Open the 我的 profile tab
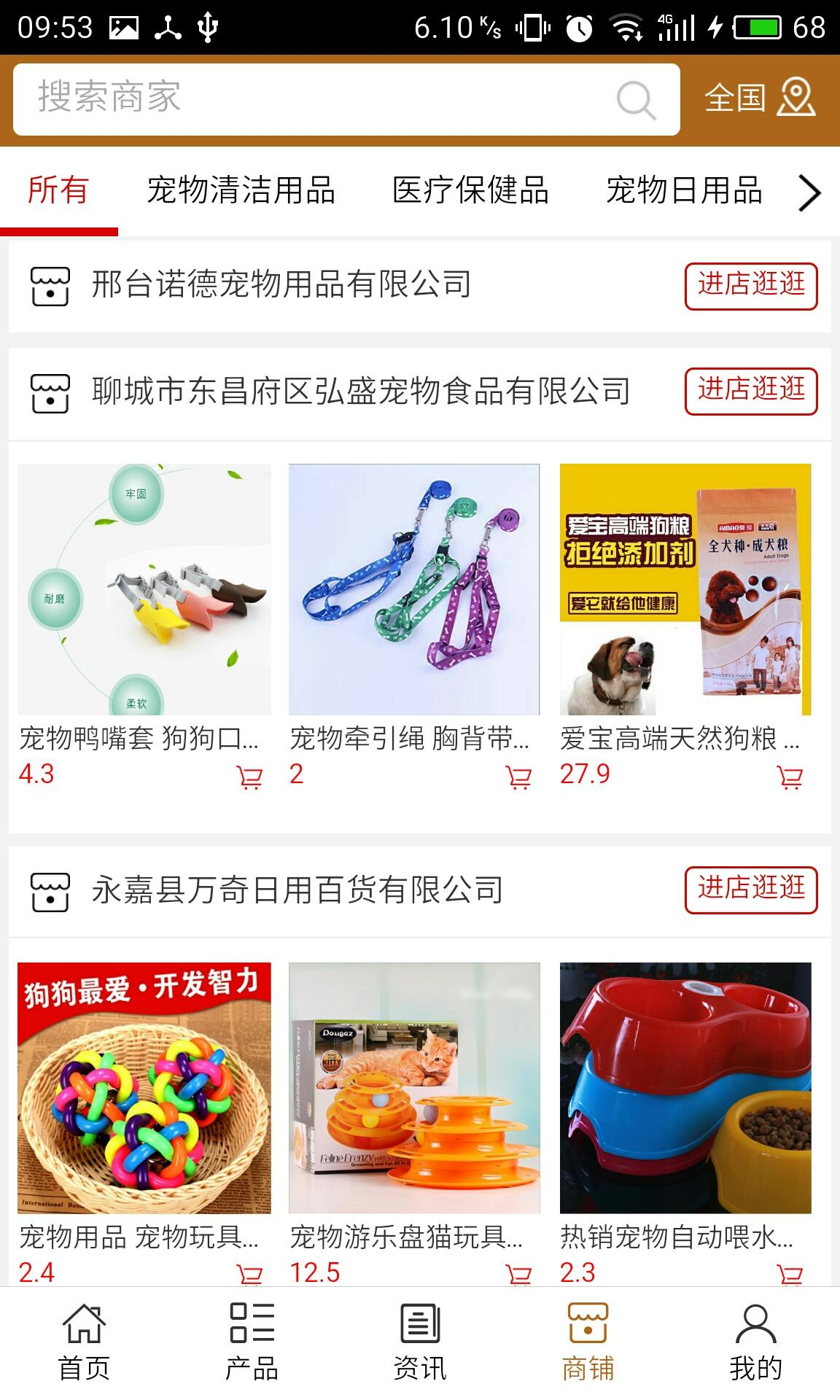This screenshot has width=840, height=1400. pyautogui.click(x=755, y=1342)
